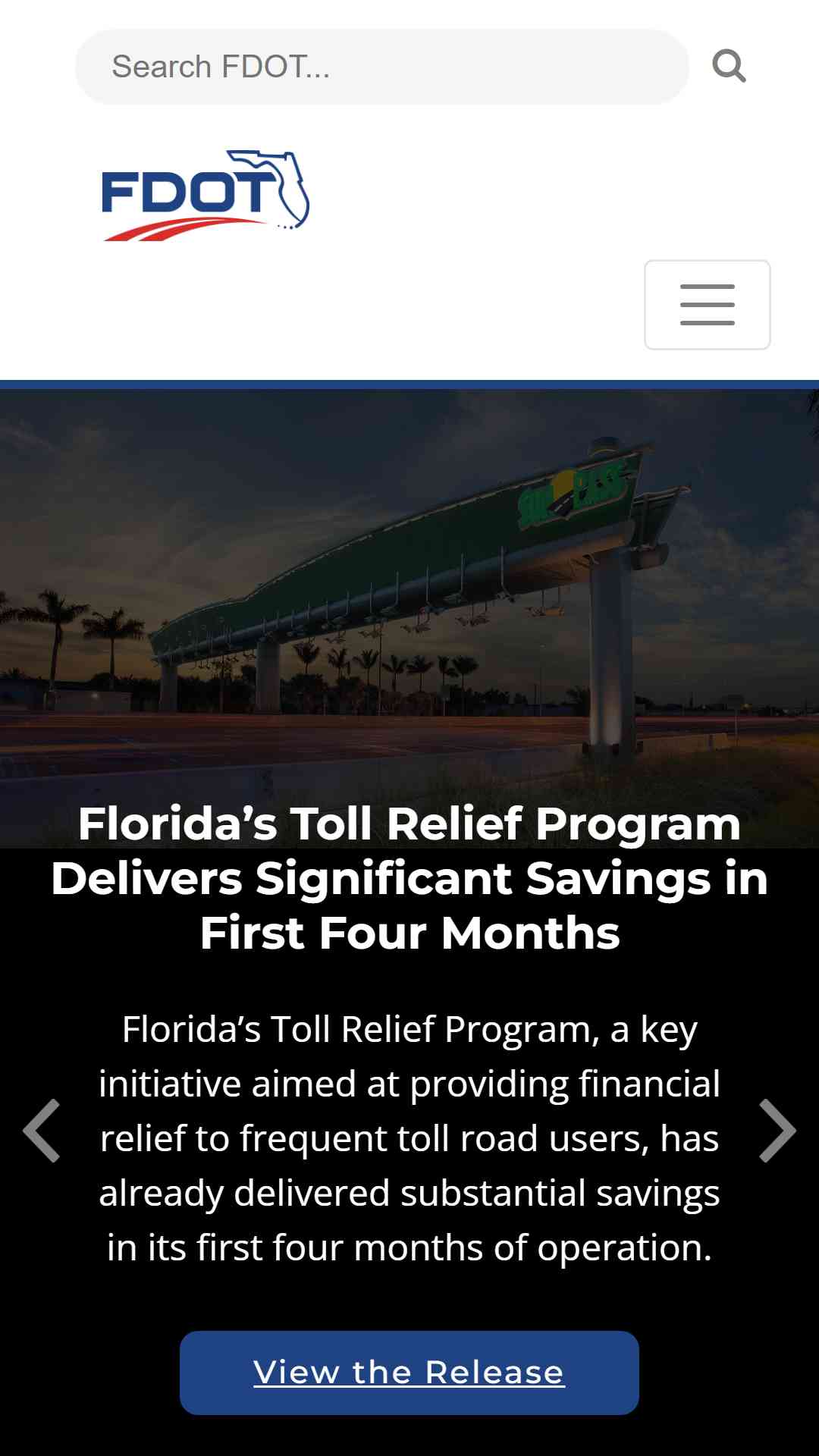Viewport: 819px width, 1456px height.
Task: Tap the Search FDOT input field
Action: click(x=381, y=67)
